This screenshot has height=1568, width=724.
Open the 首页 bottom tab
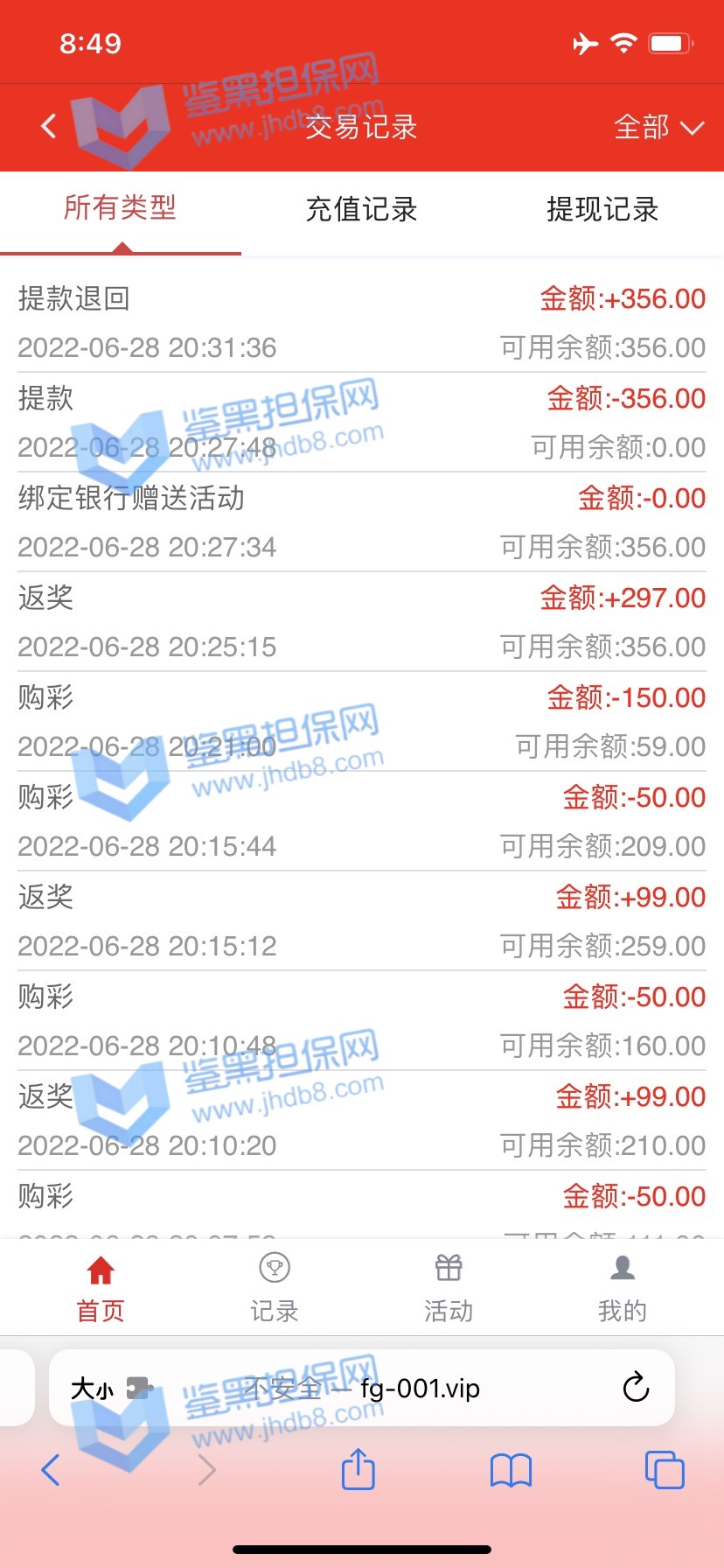[101, 1287]
